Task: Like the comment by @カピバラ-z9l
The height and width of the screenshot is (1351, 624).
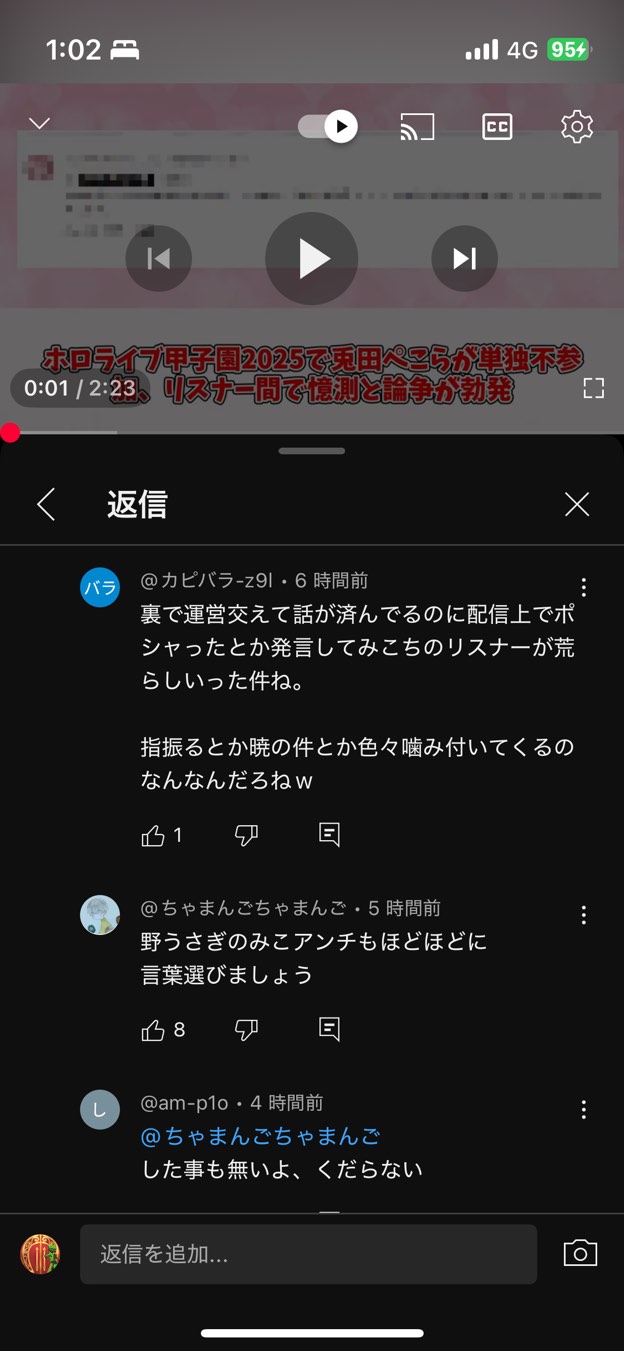Action: (x=154, y=836)
